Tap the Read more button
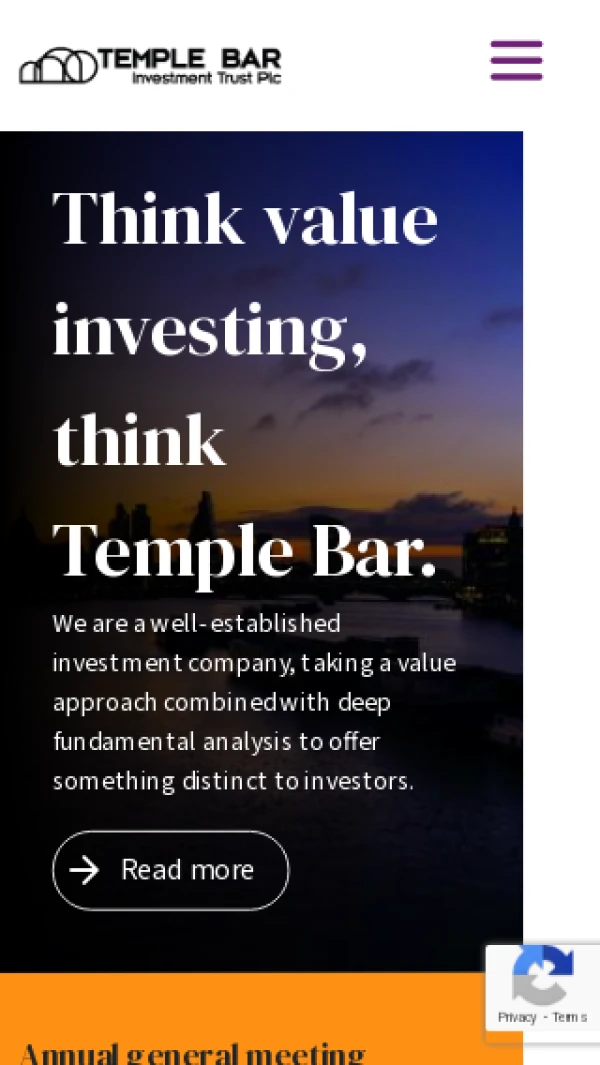Screen dimensions: 600x1065 coord(171,870)
